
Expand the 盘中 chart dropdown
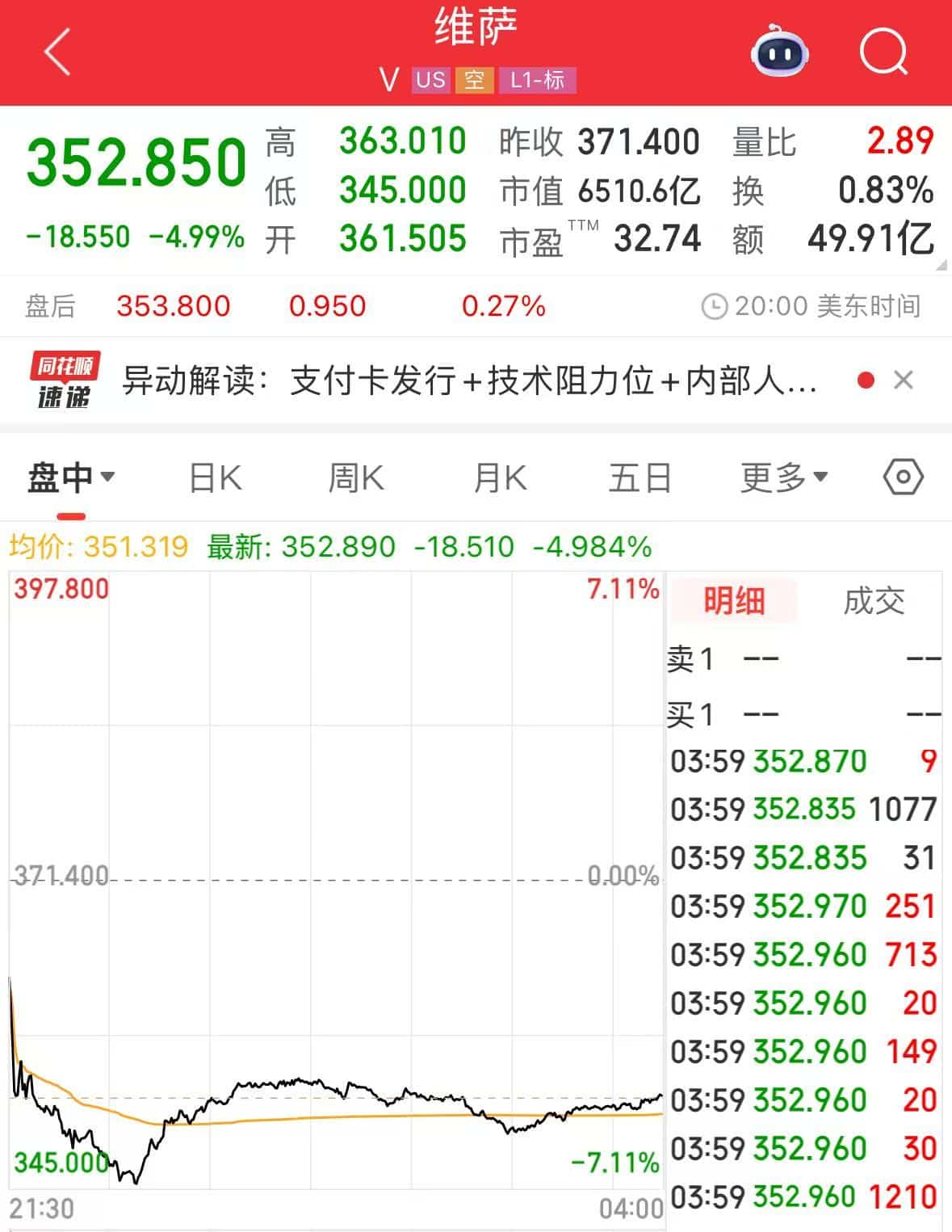(69, 477)
